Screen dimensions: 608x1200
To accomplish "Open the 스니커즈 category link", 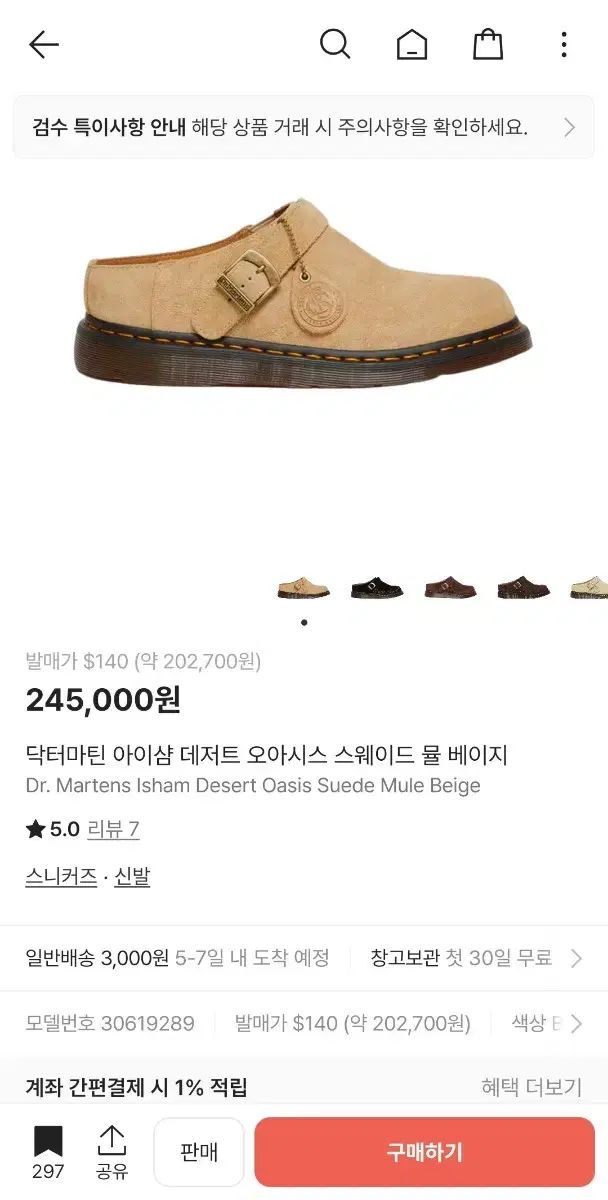I will 61,877.
